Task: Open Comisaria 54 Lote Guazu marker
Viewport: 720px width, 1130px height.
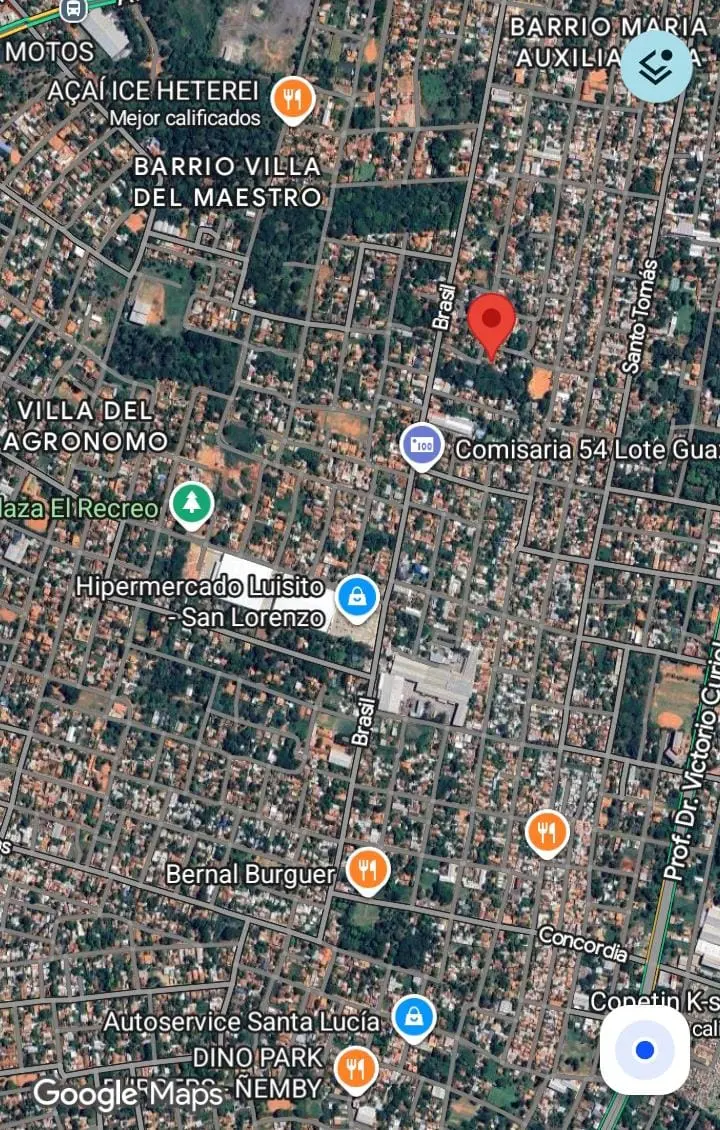Action: 422,446
